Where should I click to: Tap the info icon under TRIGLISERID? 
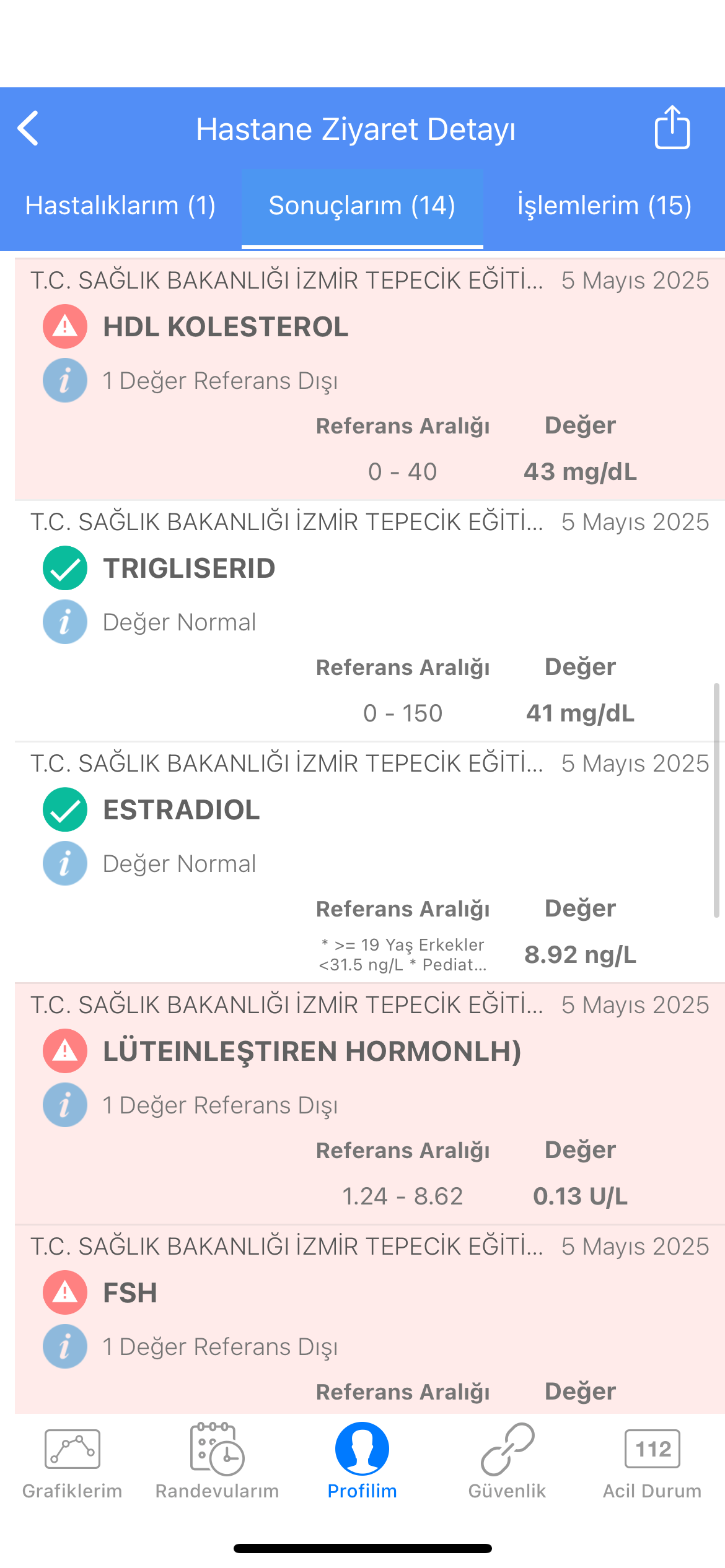[x=65, y=622]
